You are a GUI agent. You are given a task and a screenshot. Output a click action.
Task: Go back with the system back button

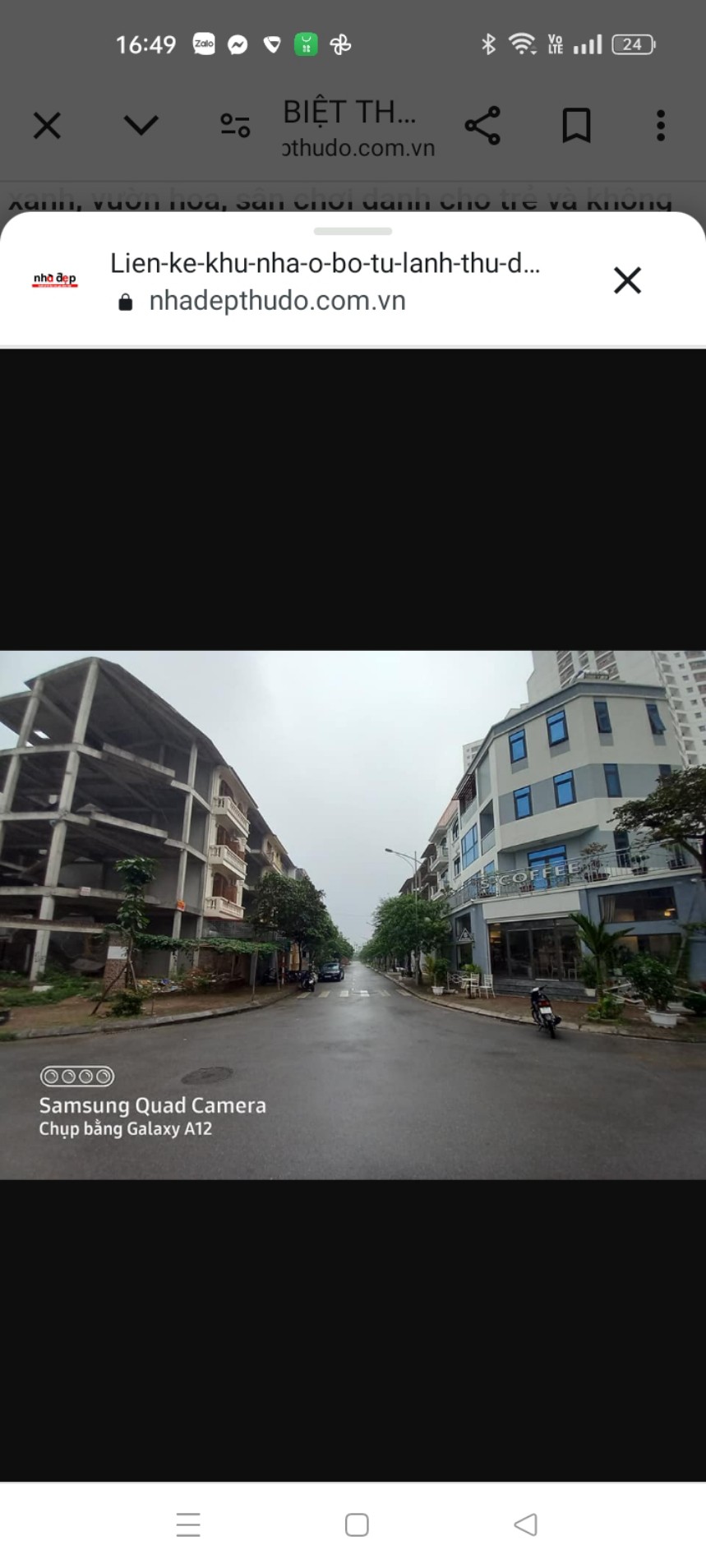click(525, 1524)
